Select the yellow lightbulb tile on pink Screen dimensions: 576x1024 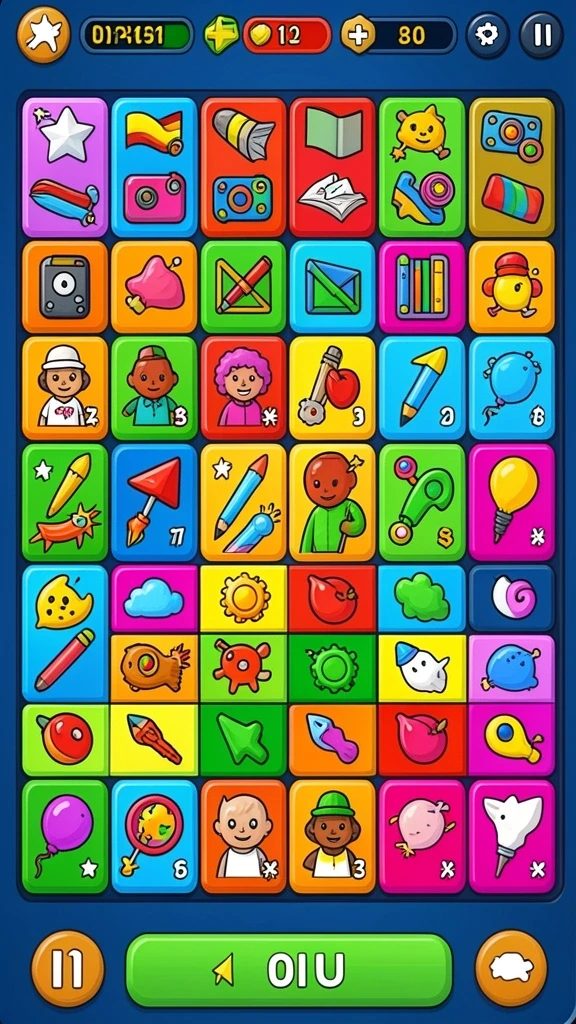(x=511, y=502)
